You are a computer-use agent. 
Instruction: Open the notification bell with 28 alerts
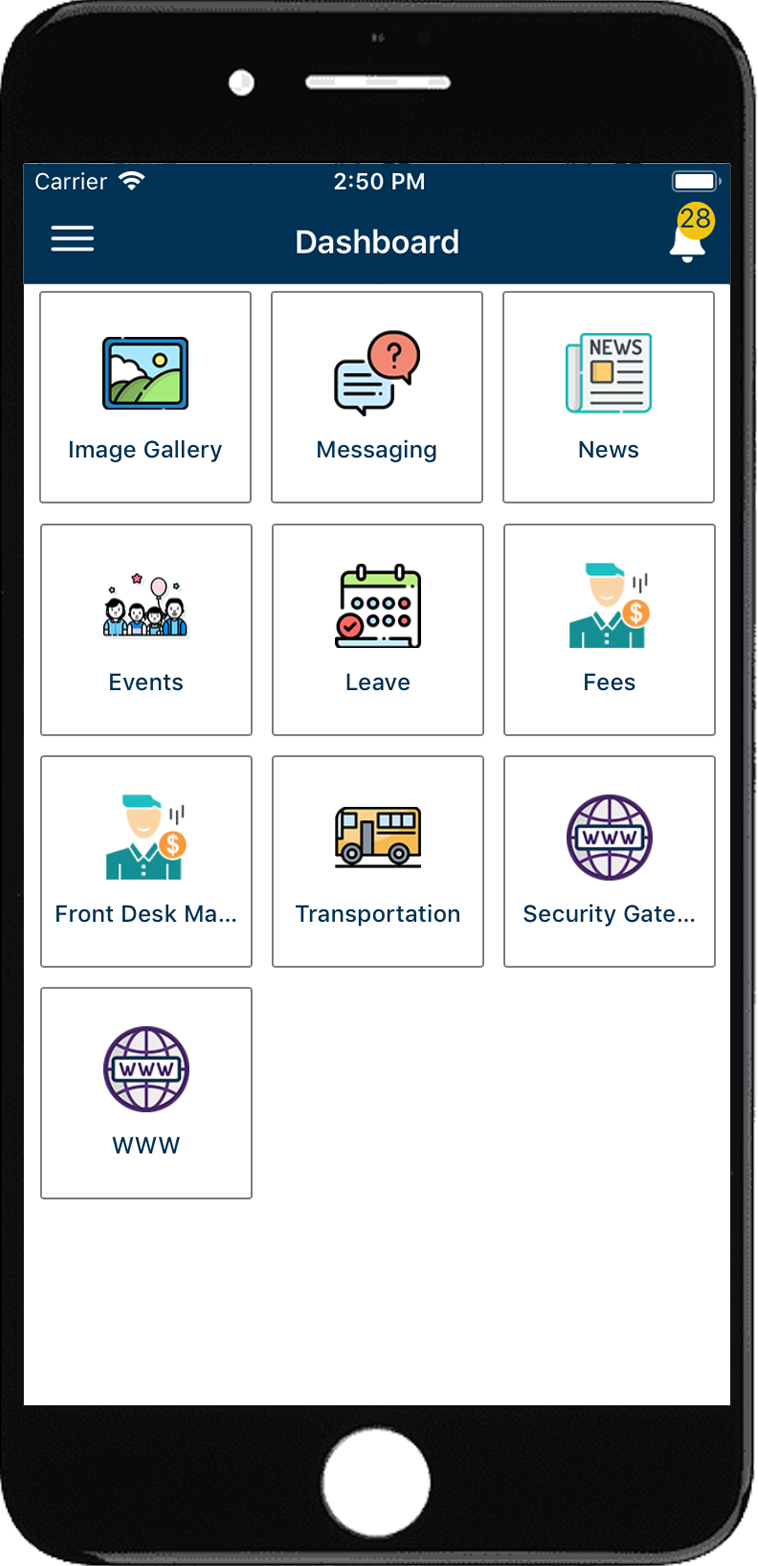[x=689, y=238]
